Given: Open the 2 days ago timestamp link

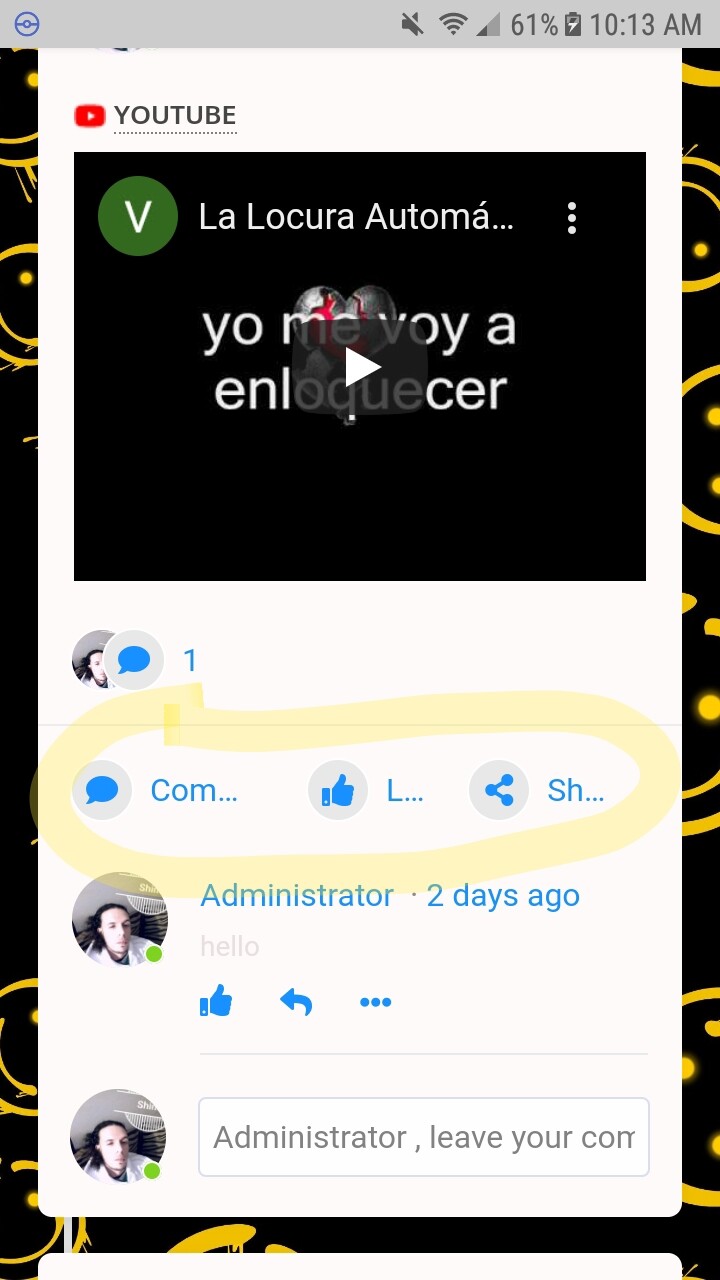Looking at the screenshot, I should (x=503, y=895).
